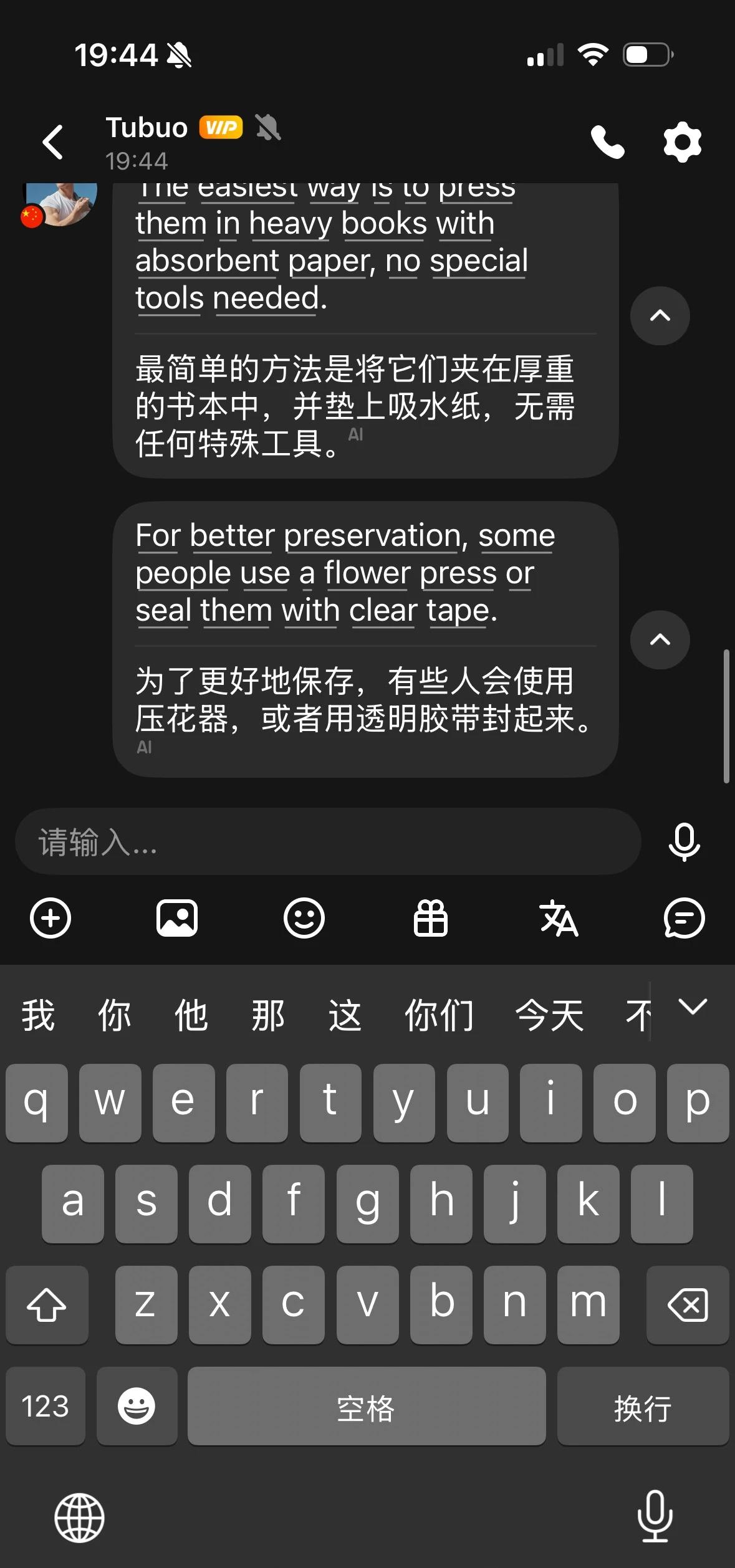The width and height of the screenshot is (735, 1568).
Task: Open the attachment plus menu
Action: tap(50, 918)
